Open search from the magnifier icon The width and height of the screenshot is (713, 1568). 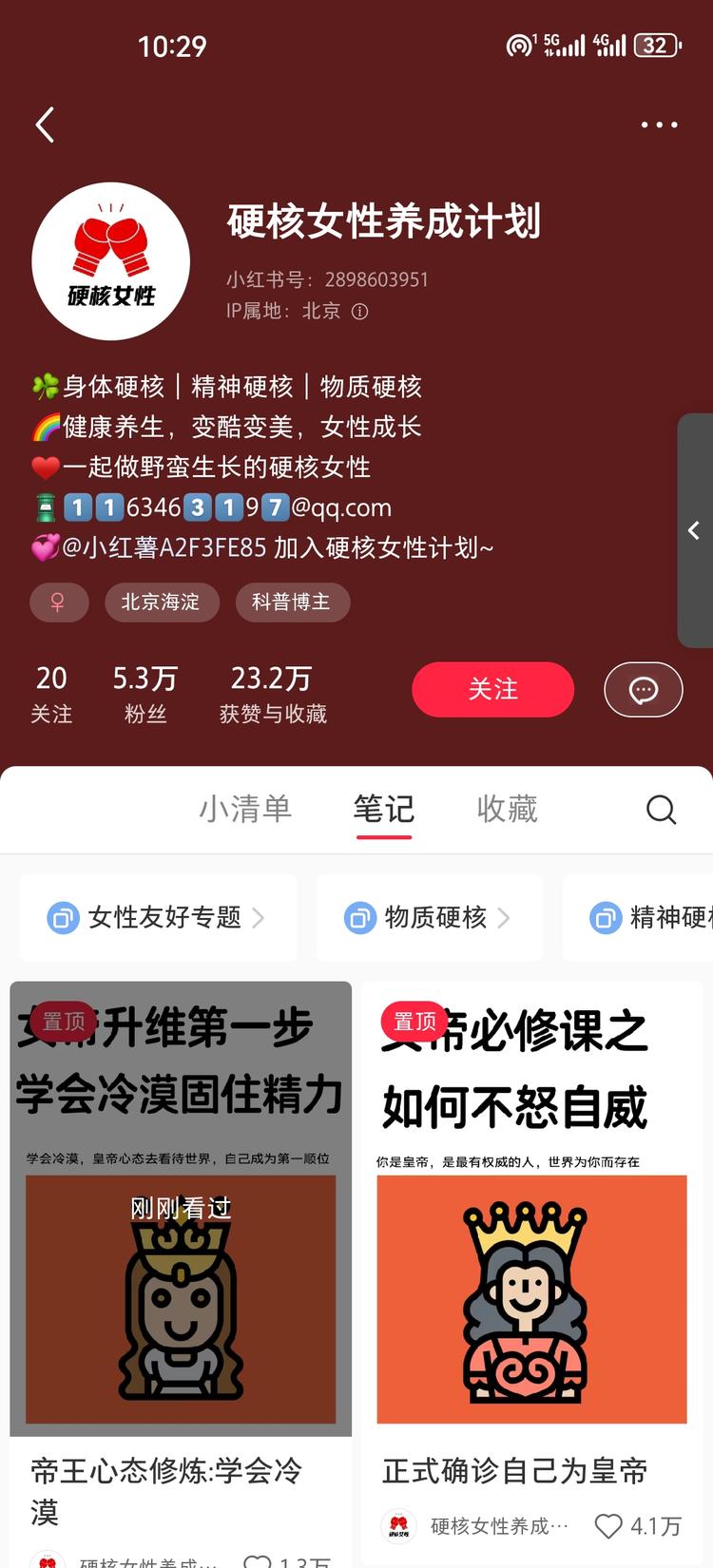[x=661, y=810]
